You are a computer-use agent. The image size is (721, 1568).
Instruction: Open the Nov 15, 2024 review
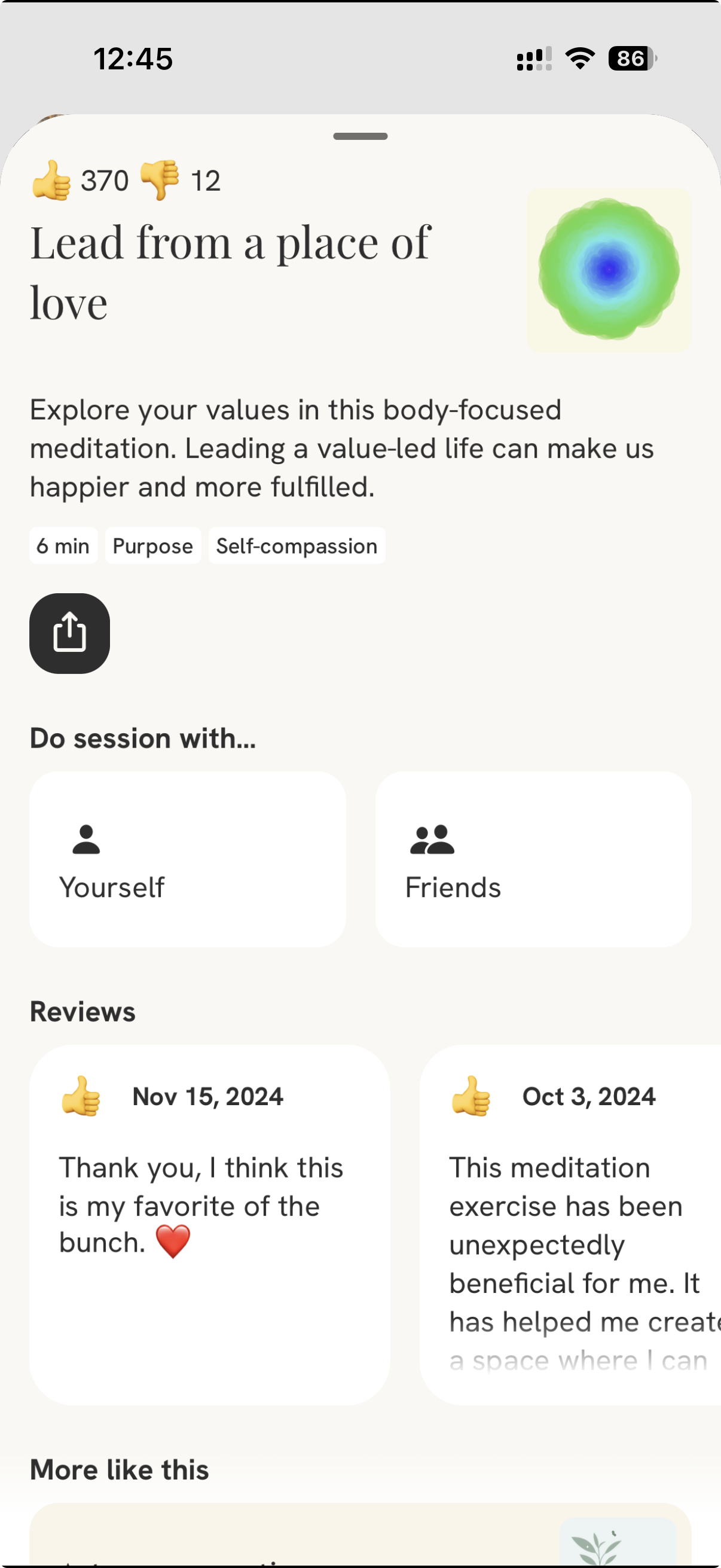209,1224
